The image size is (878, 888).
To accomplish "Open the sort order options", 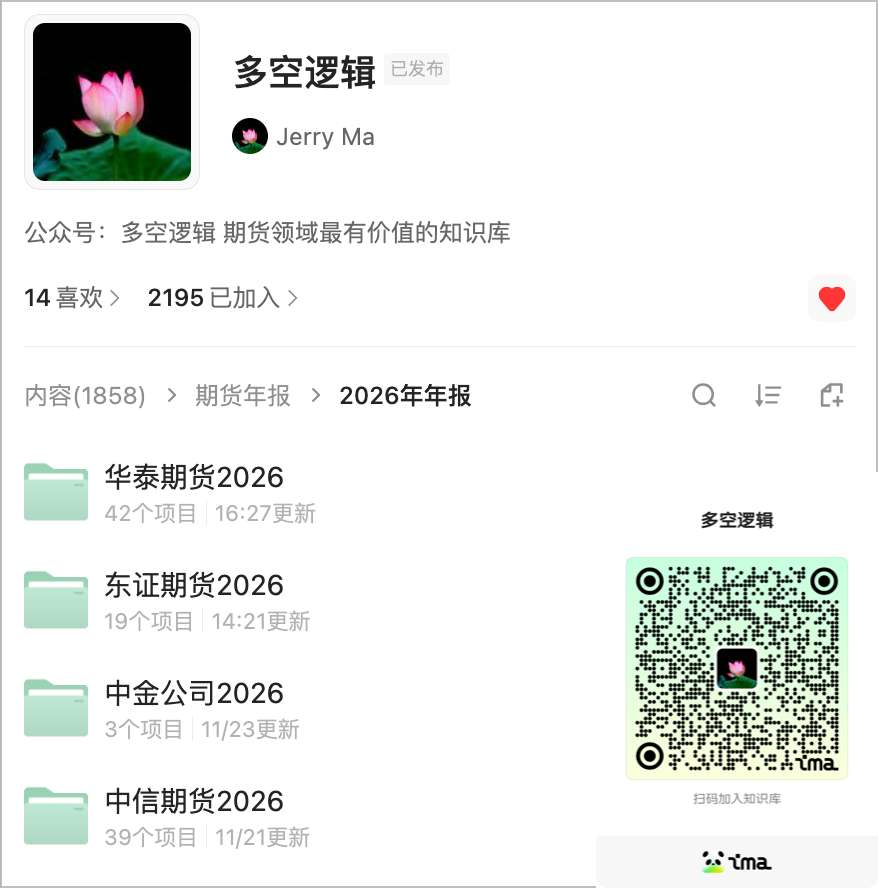I will 767,396.
